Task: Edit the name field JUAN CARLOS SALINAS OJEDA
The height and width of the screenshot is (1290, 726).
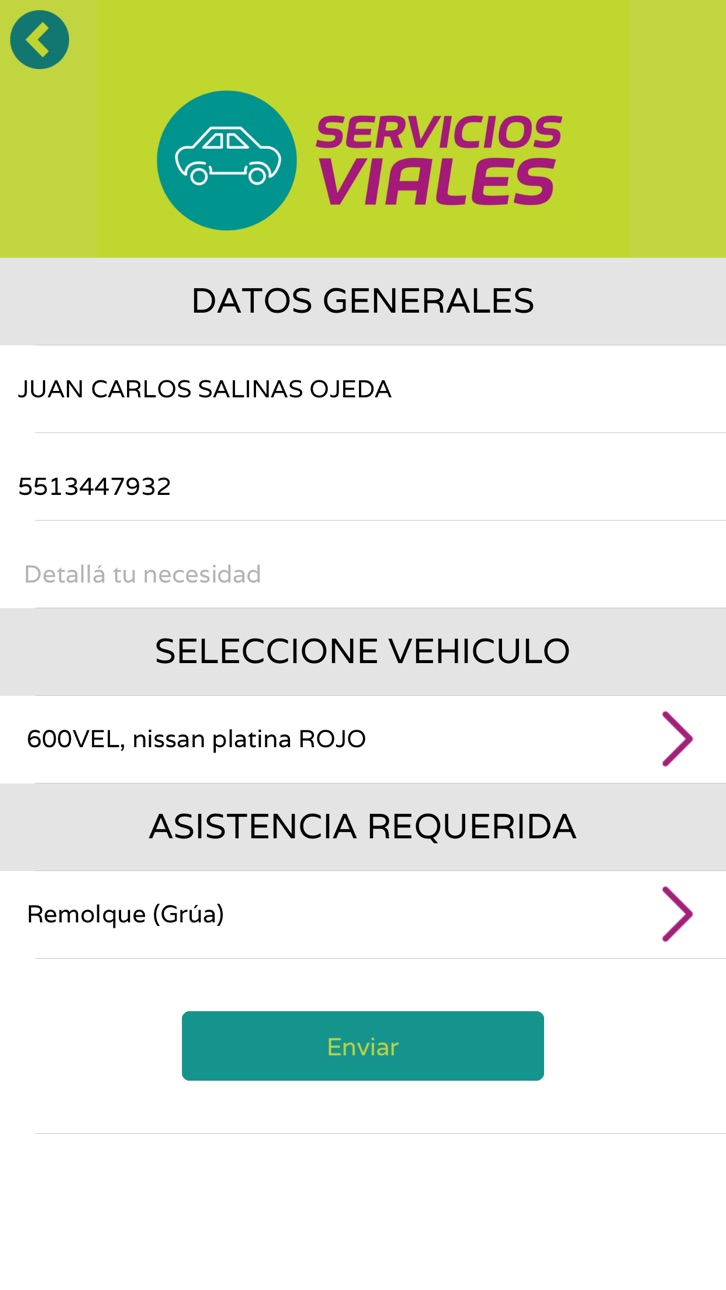Action: 363,389
